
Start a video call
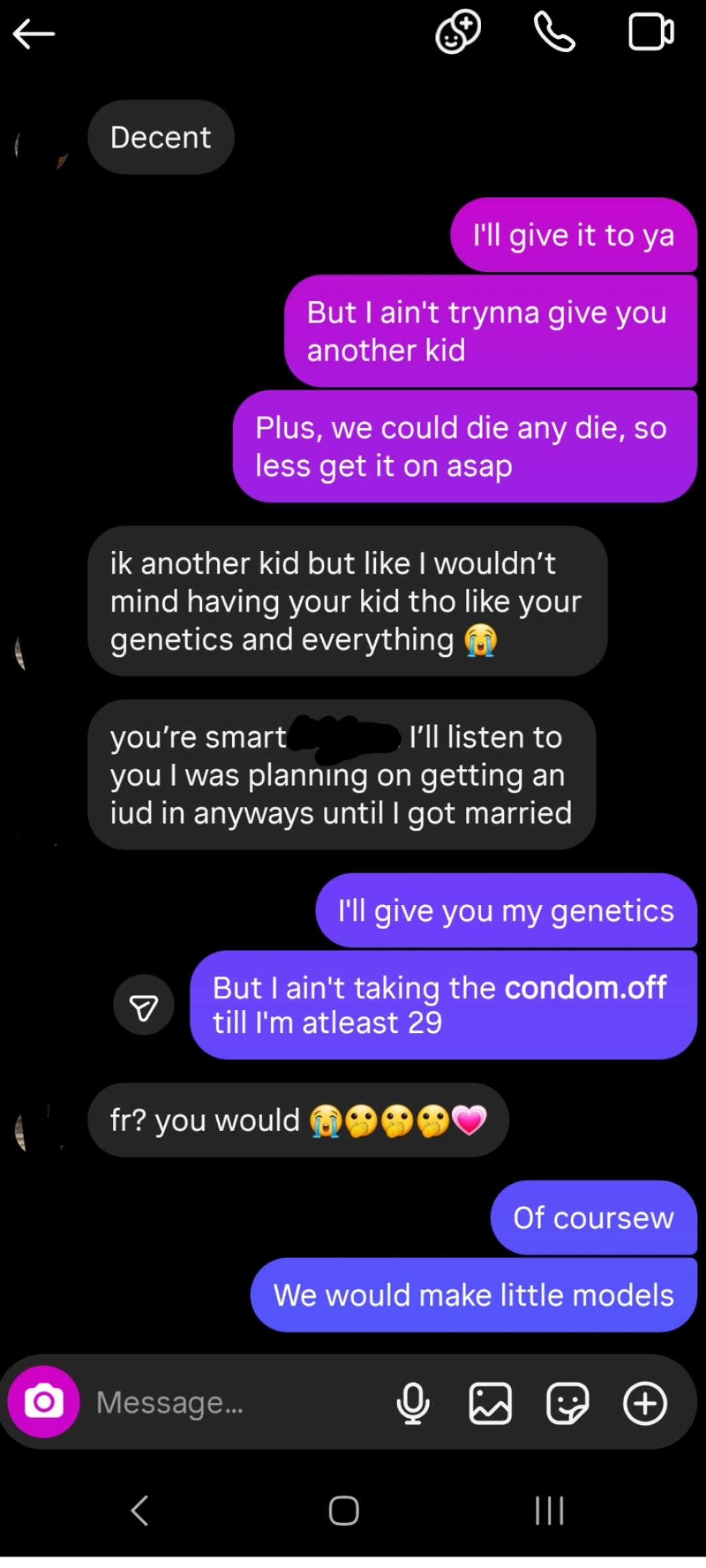click(650, 33)
